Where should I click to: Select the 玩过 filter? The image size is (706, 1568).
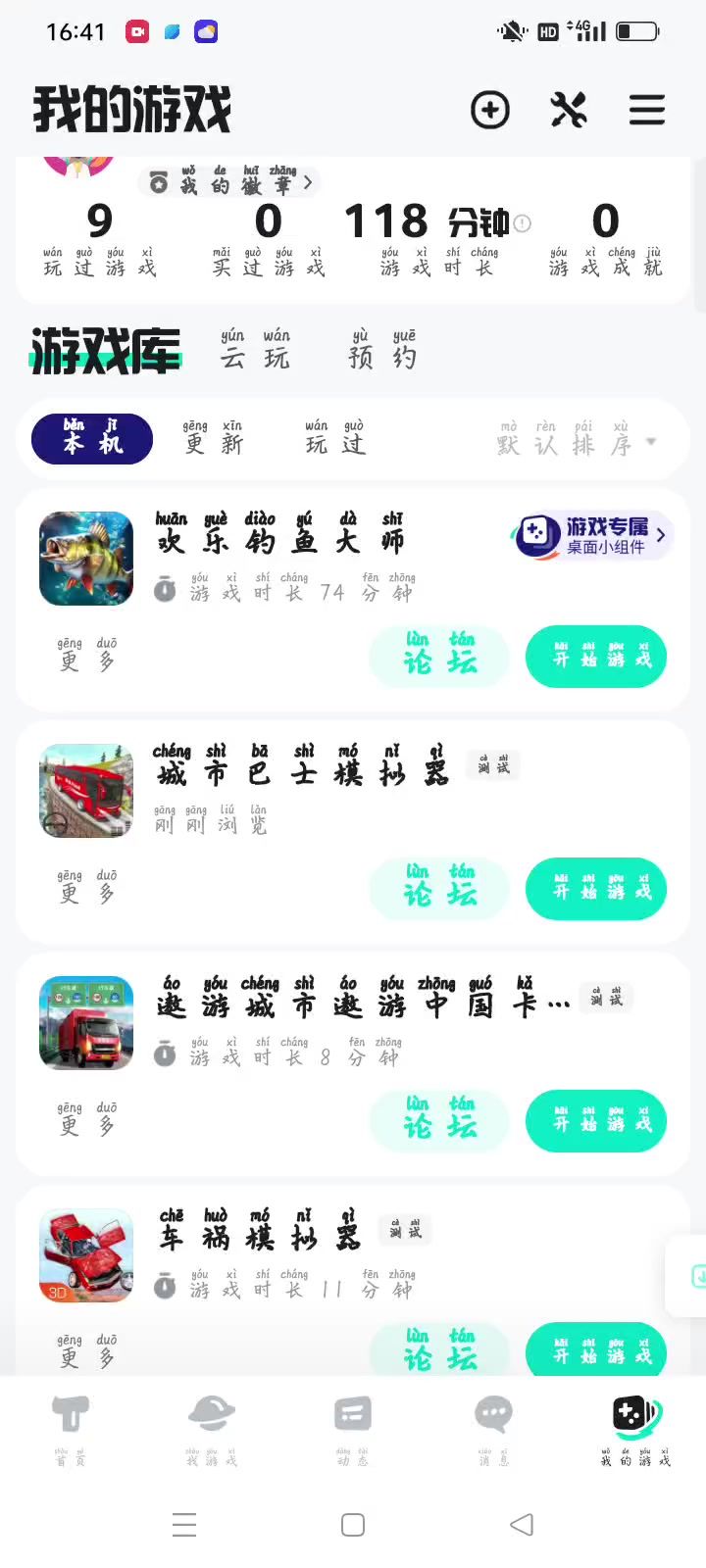coord(334,438)
